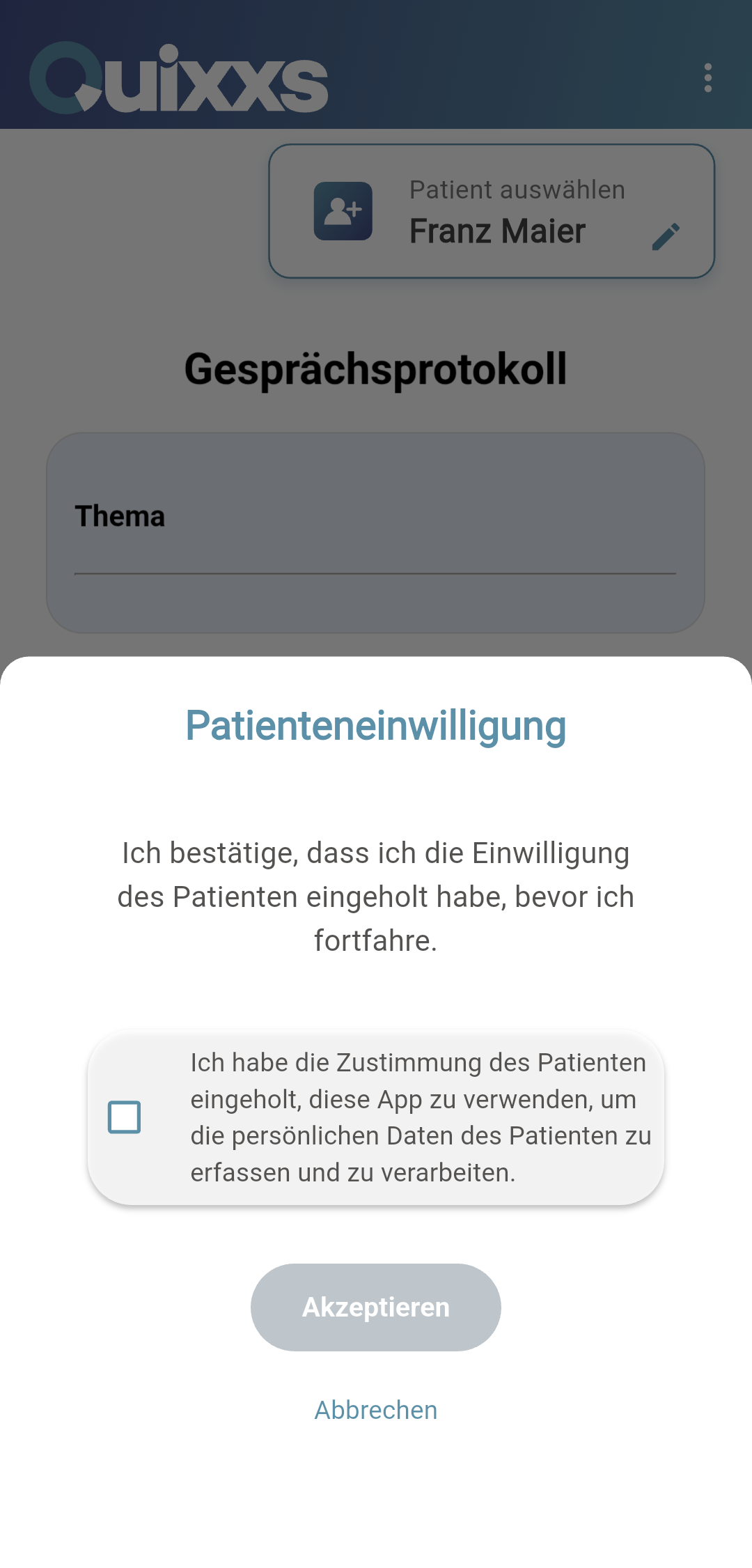This screenshot has height=1568, width=752.
Task: Cancel with the Abbrechen link
Action: pos(376,1410)
